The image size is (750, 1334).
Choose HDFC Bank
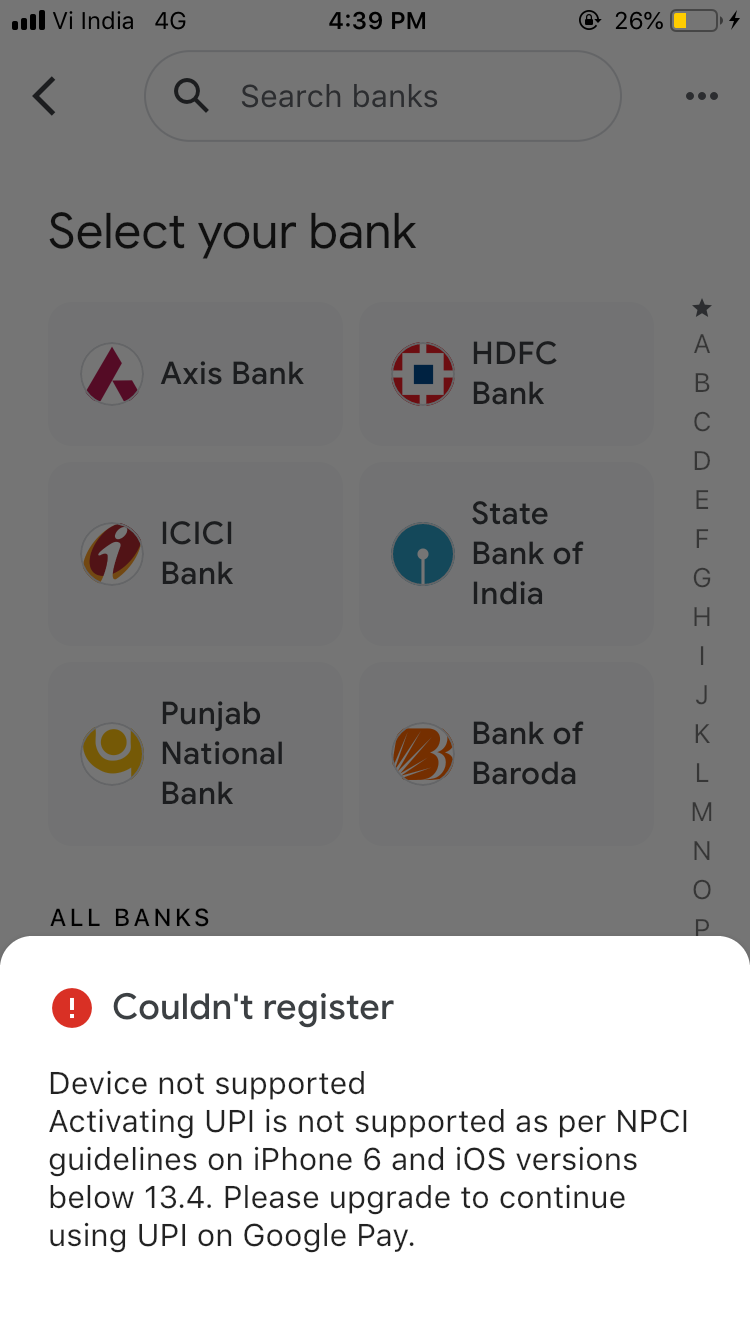click(506, 374)
